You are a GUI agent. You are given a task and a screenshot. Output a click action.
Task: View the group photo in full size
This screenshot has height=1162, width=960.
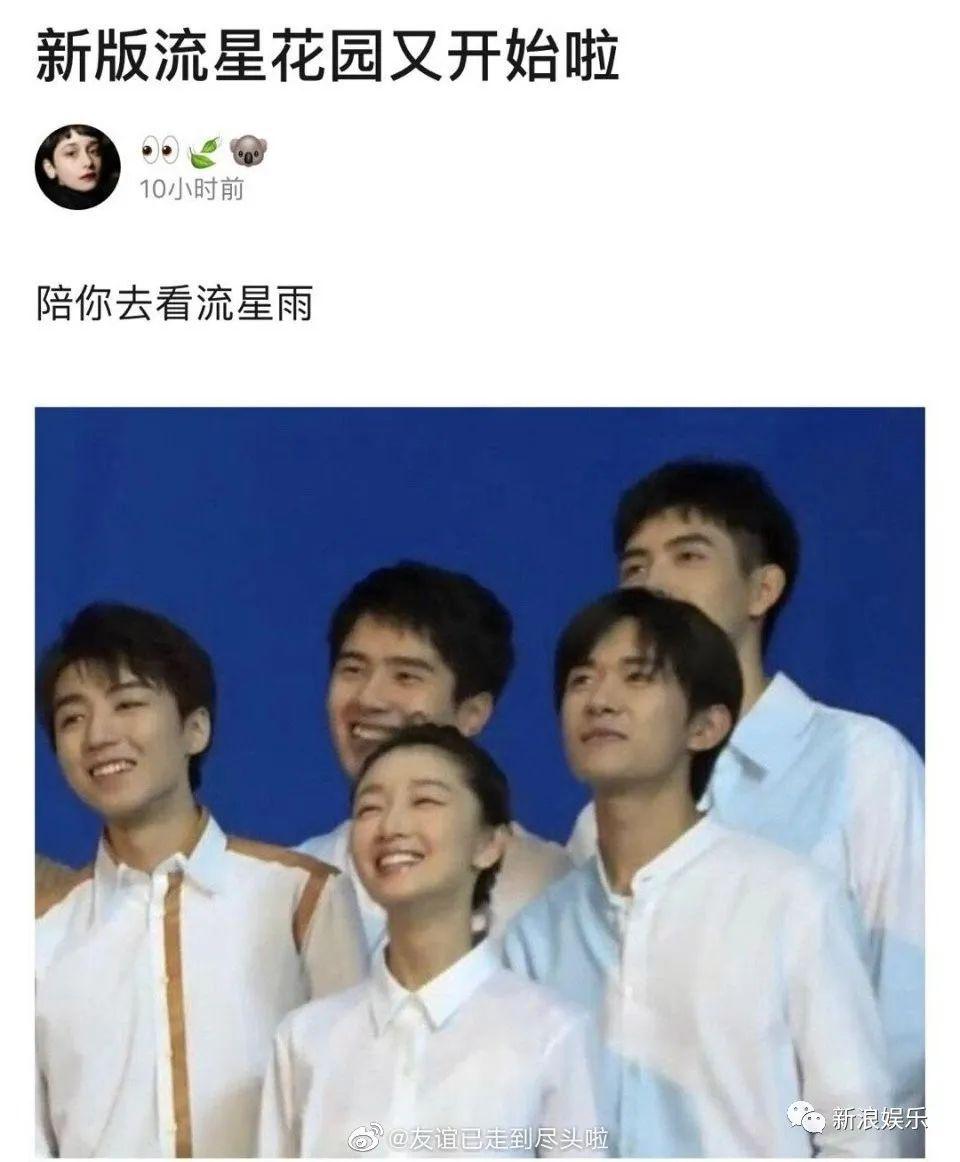pos(480,780)
